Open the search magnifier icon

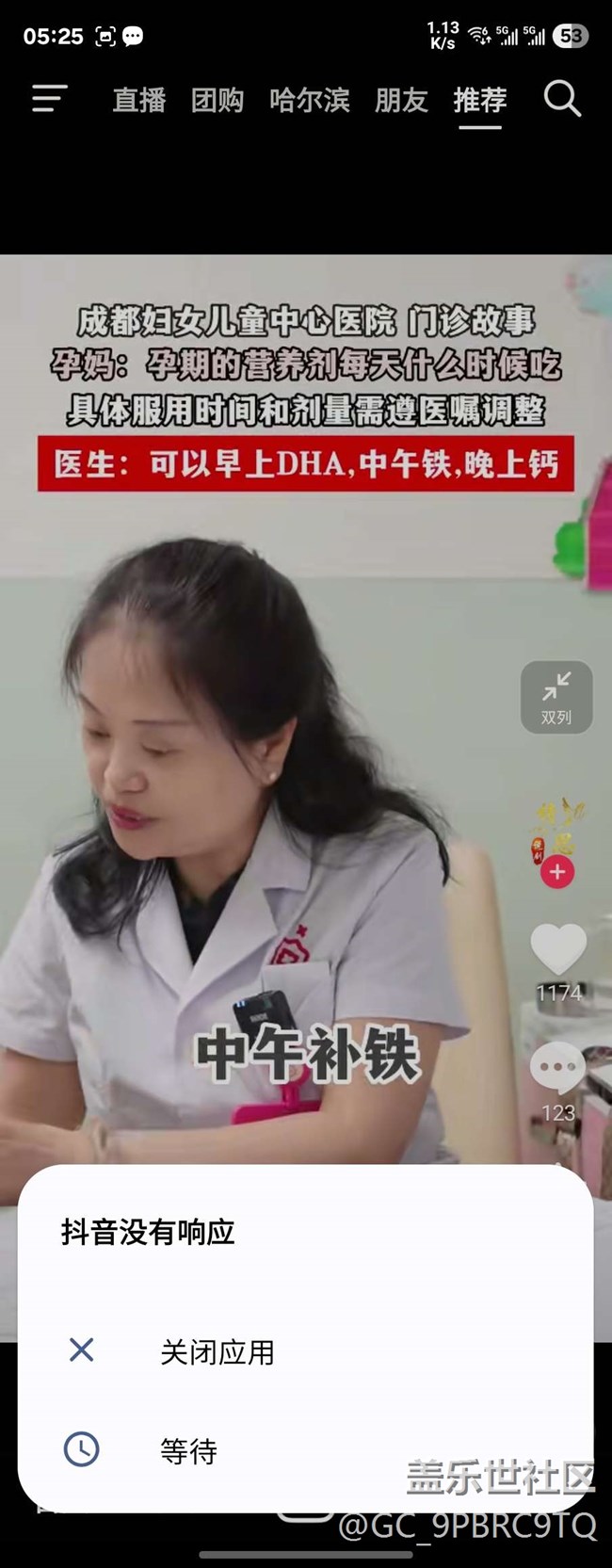pyautogui.click(x=562, y=99)
